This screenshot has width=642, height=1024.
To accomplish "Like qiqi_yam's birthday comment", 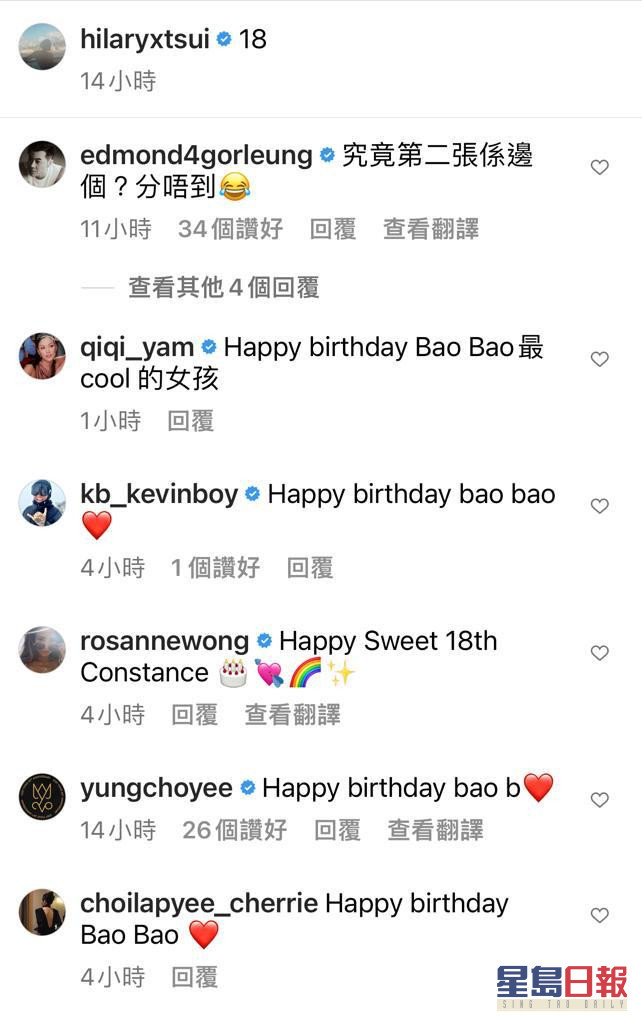I will click(599, 359).
